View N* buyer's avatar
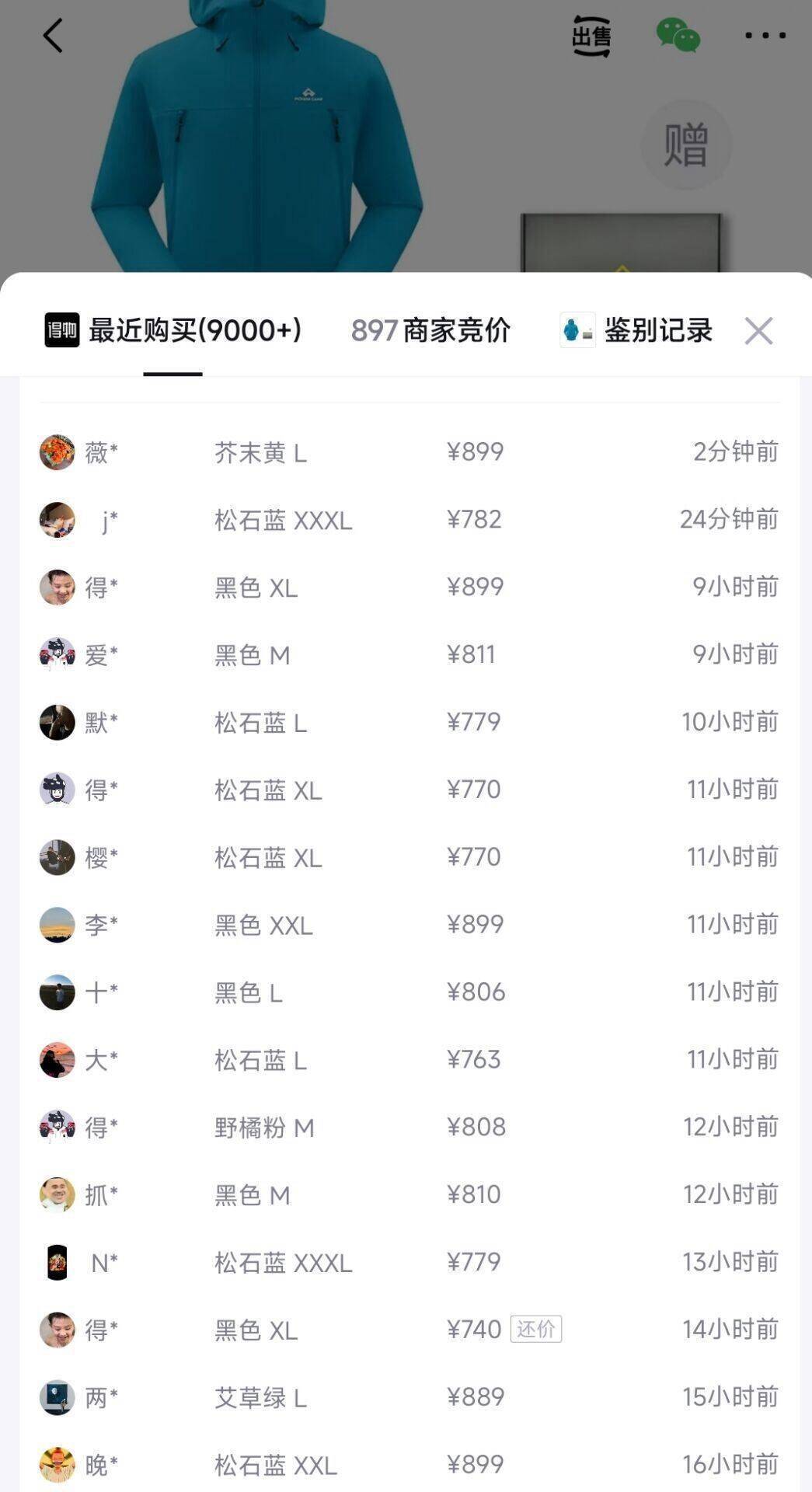The width and height of the screenshot is (812, 1492). tap(57, 1262)
